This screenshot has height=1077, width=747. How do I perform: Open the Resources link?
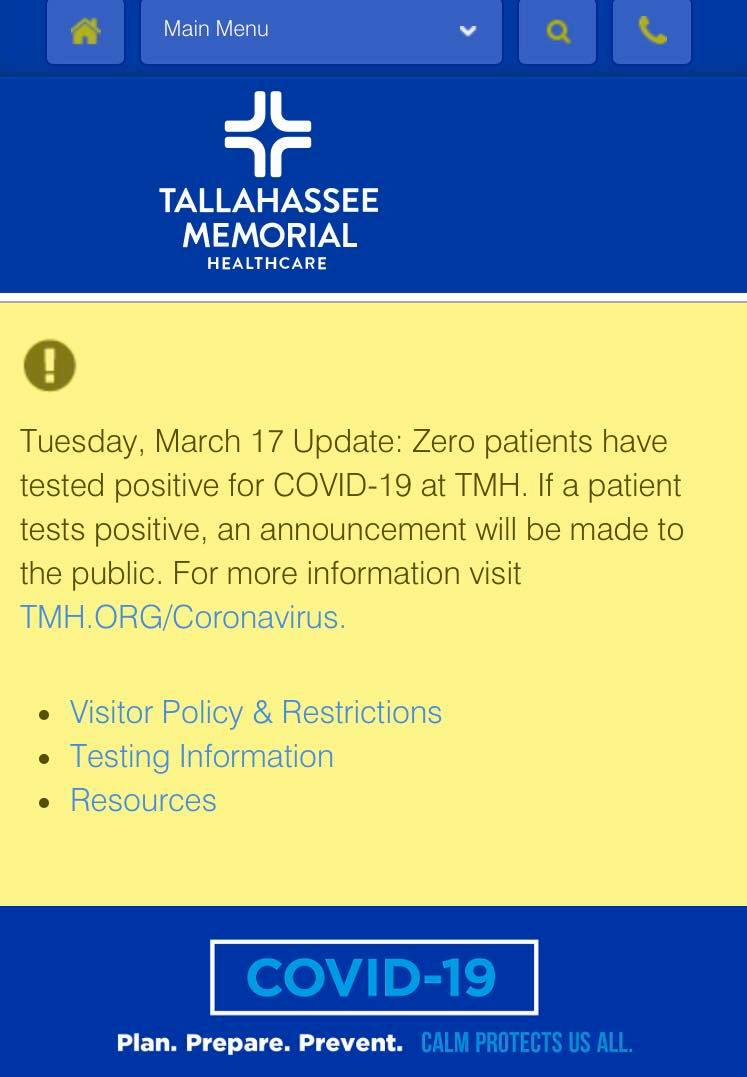(143, 800)
